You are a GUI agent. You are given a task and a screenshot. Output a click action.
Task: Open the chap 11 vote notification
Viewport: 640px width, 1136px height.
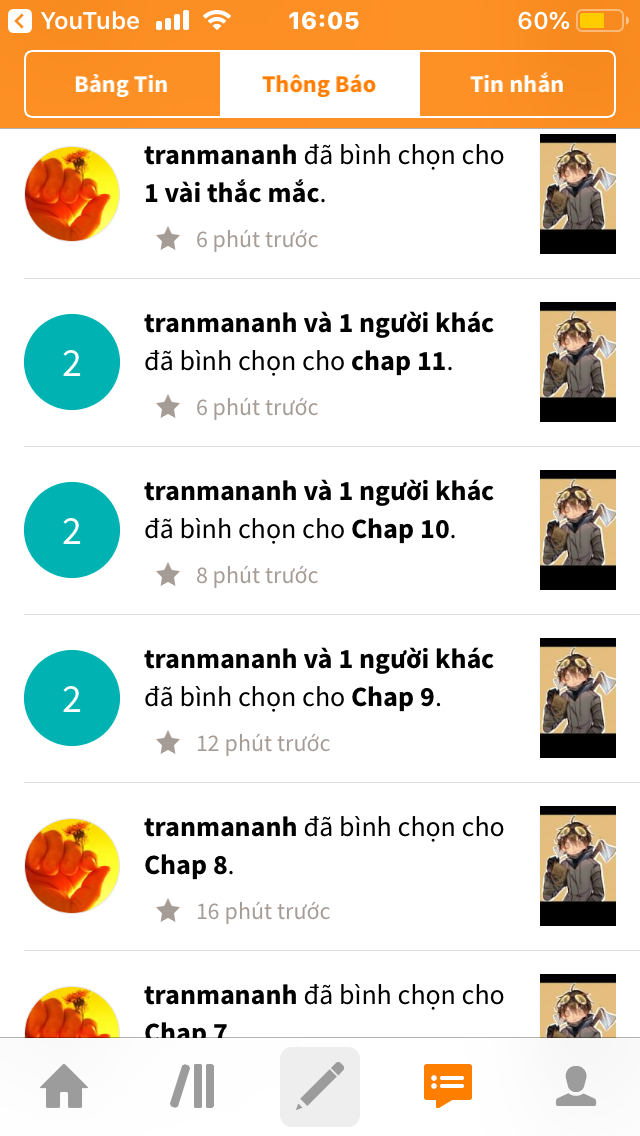[325, 362]
